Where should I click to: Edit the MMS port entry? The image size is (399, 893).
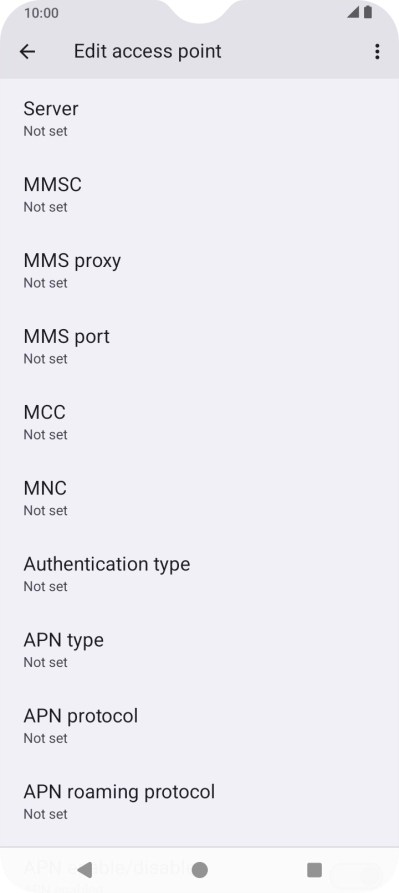(x=199, y=346)
